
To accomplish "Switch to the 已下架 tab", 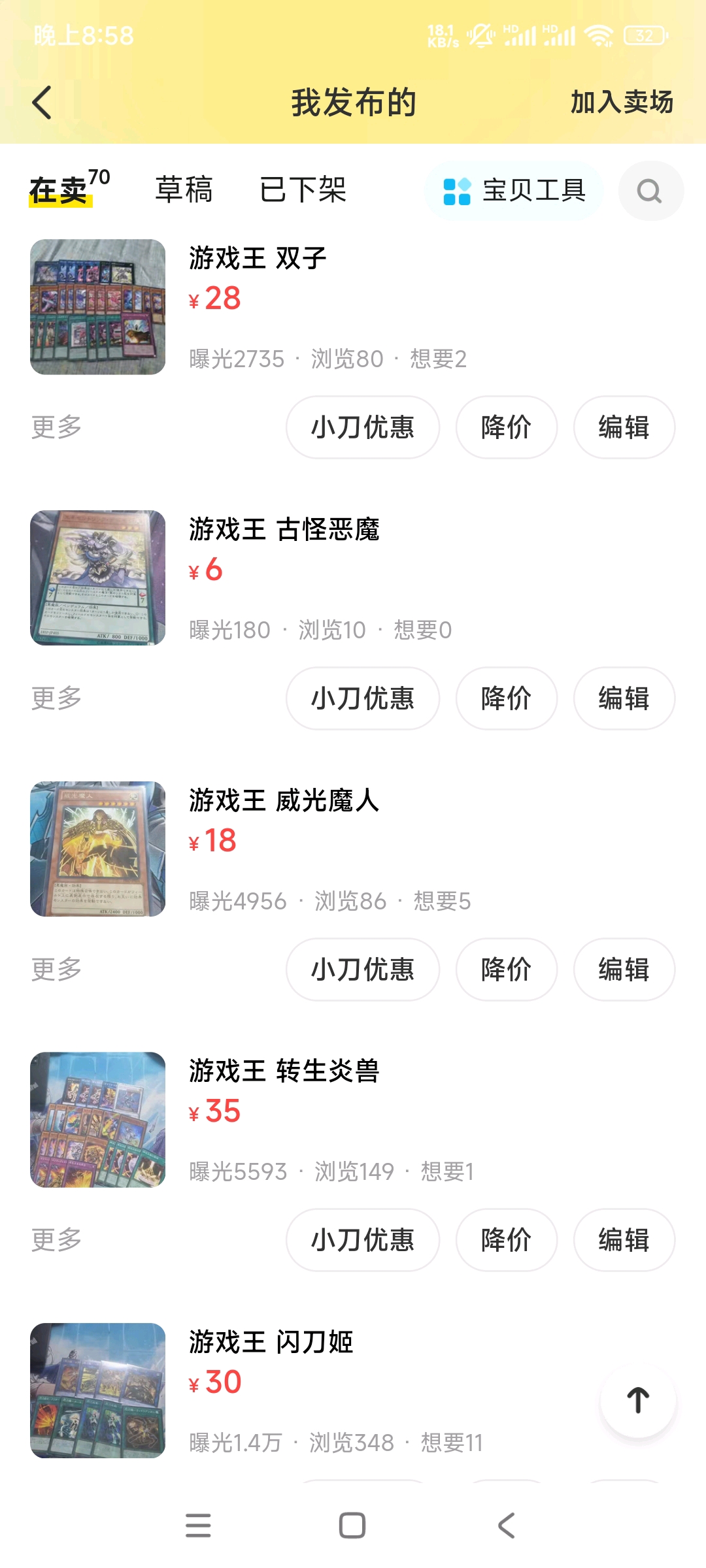I will tap(303, 190).
